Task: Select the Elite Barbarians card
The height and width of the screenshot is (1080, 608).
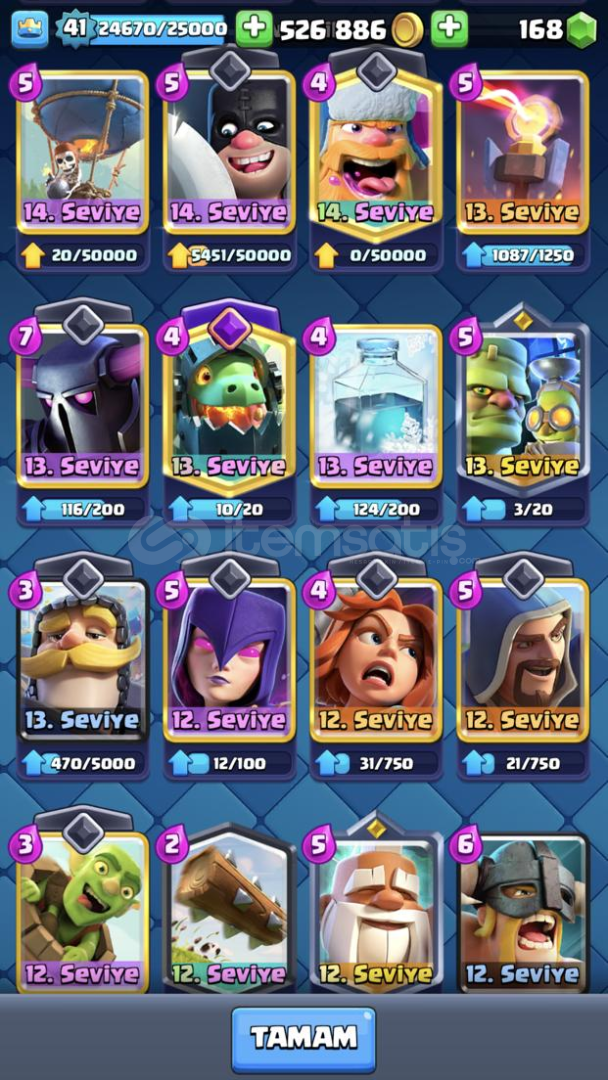Action: click(x=523, y=910)
